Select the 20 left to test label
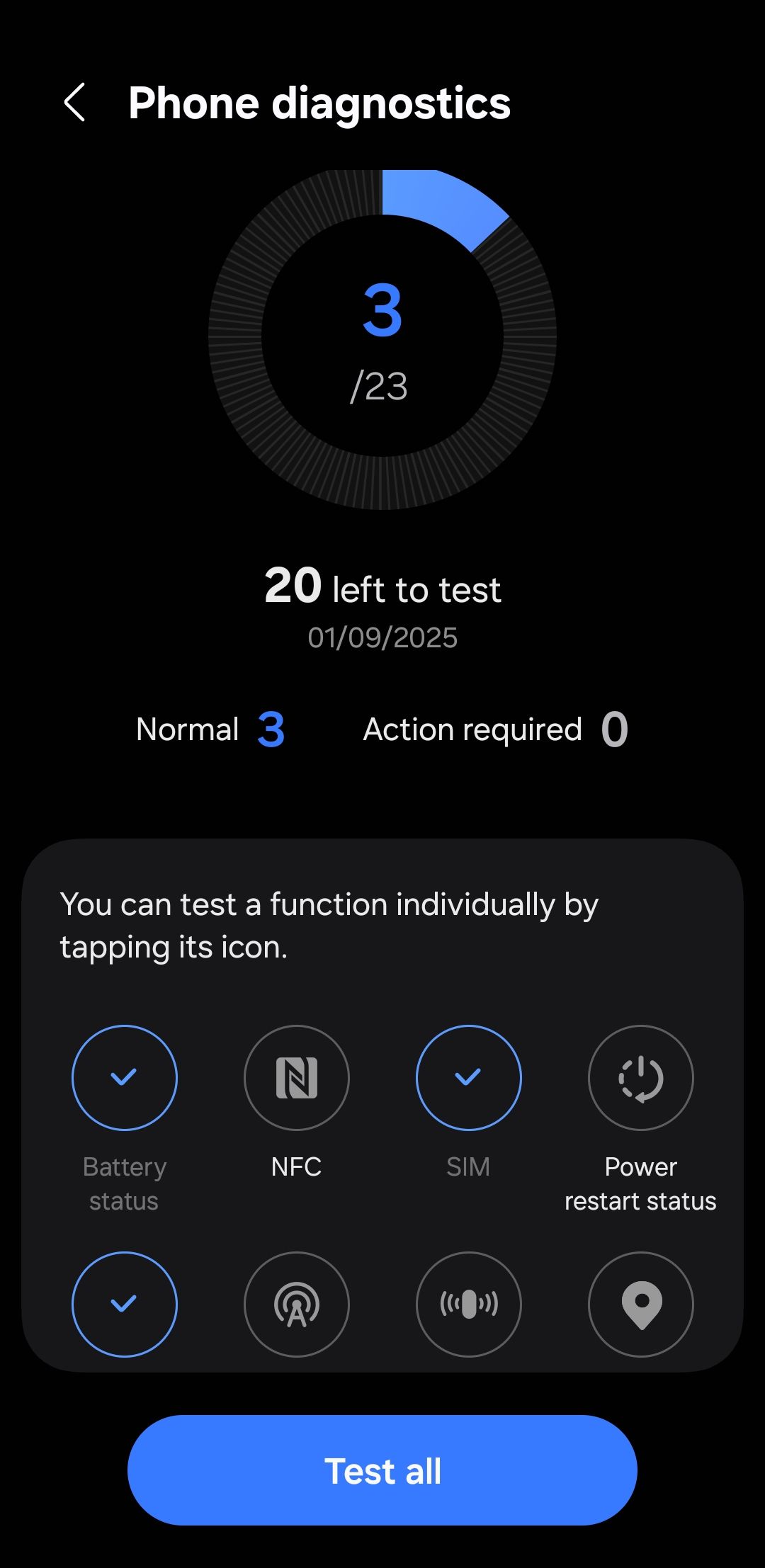 (382, 589)
